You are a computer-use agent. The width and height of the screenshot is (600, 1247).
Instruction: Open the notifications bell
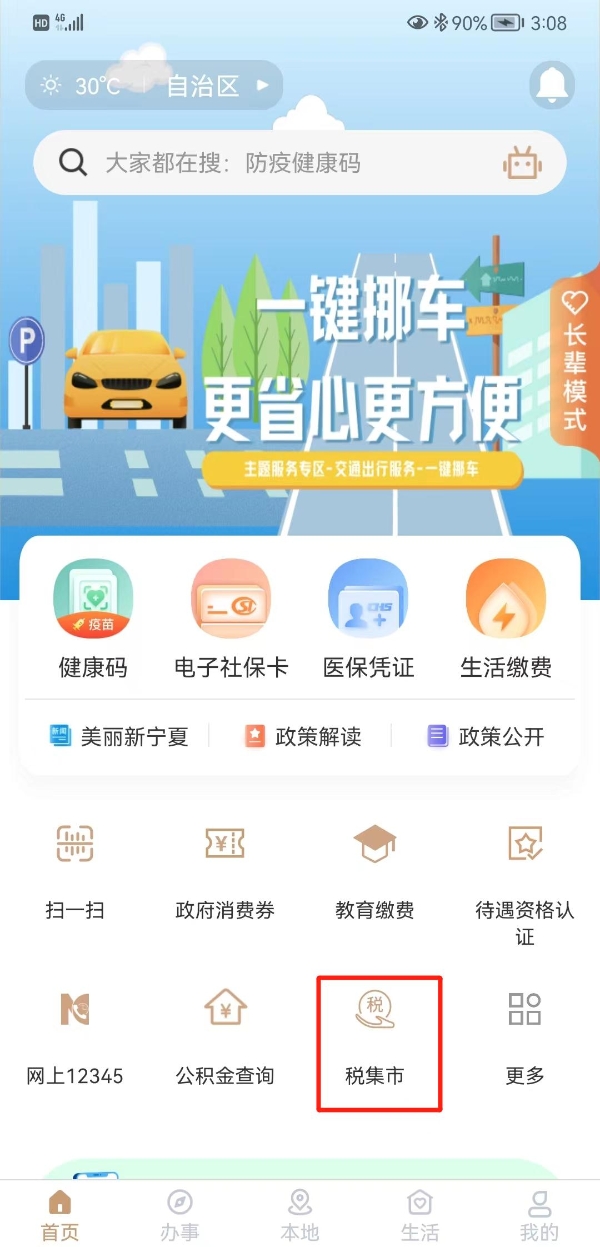tap(551, 86)
